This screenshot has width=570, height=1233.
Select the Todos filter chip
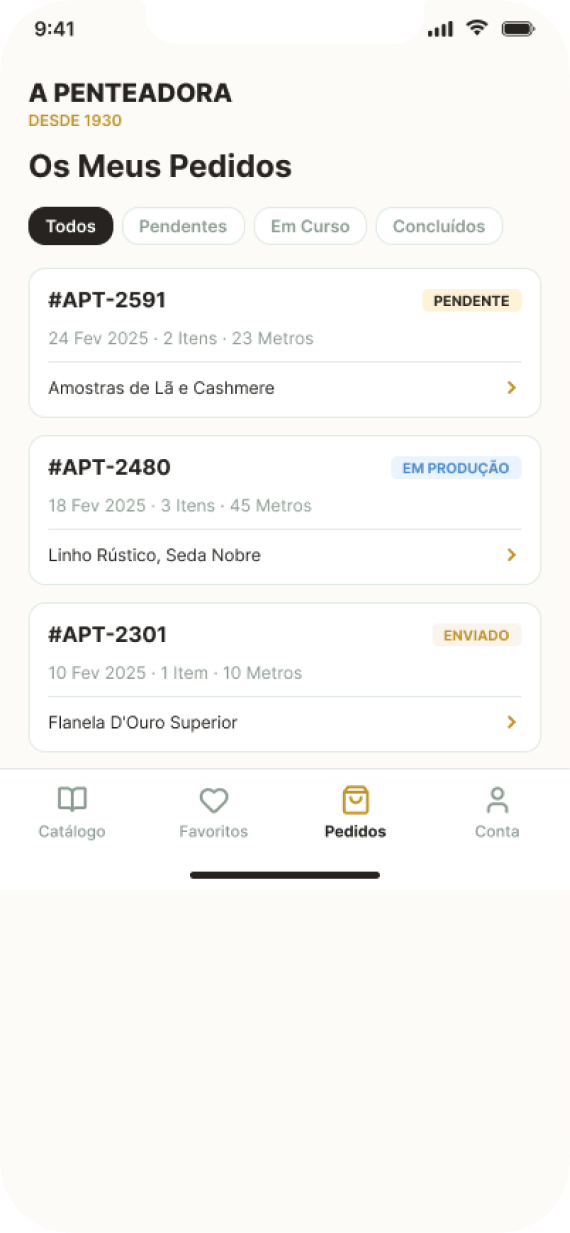click(x=71, y=226)
